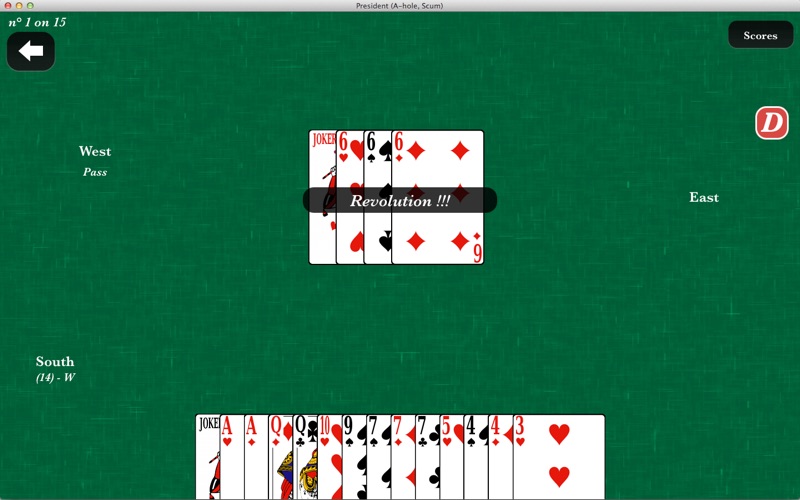This screenshot has width=800, height=500.
Task: Choose the 9 of spades card
Action: (354, 455)
